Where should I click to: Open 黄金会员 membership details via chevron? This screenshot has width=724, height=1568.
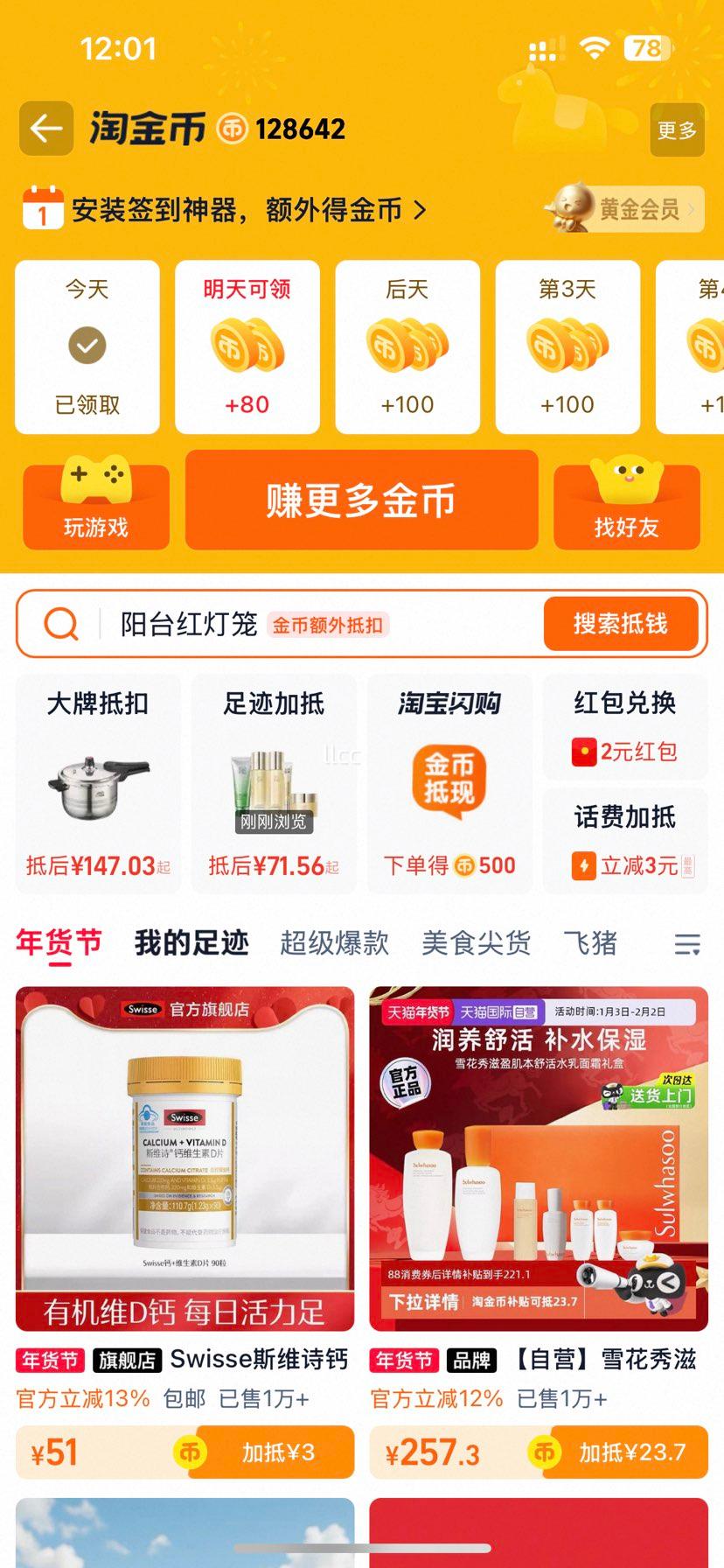pyautogui.click(x=691, y=209)
